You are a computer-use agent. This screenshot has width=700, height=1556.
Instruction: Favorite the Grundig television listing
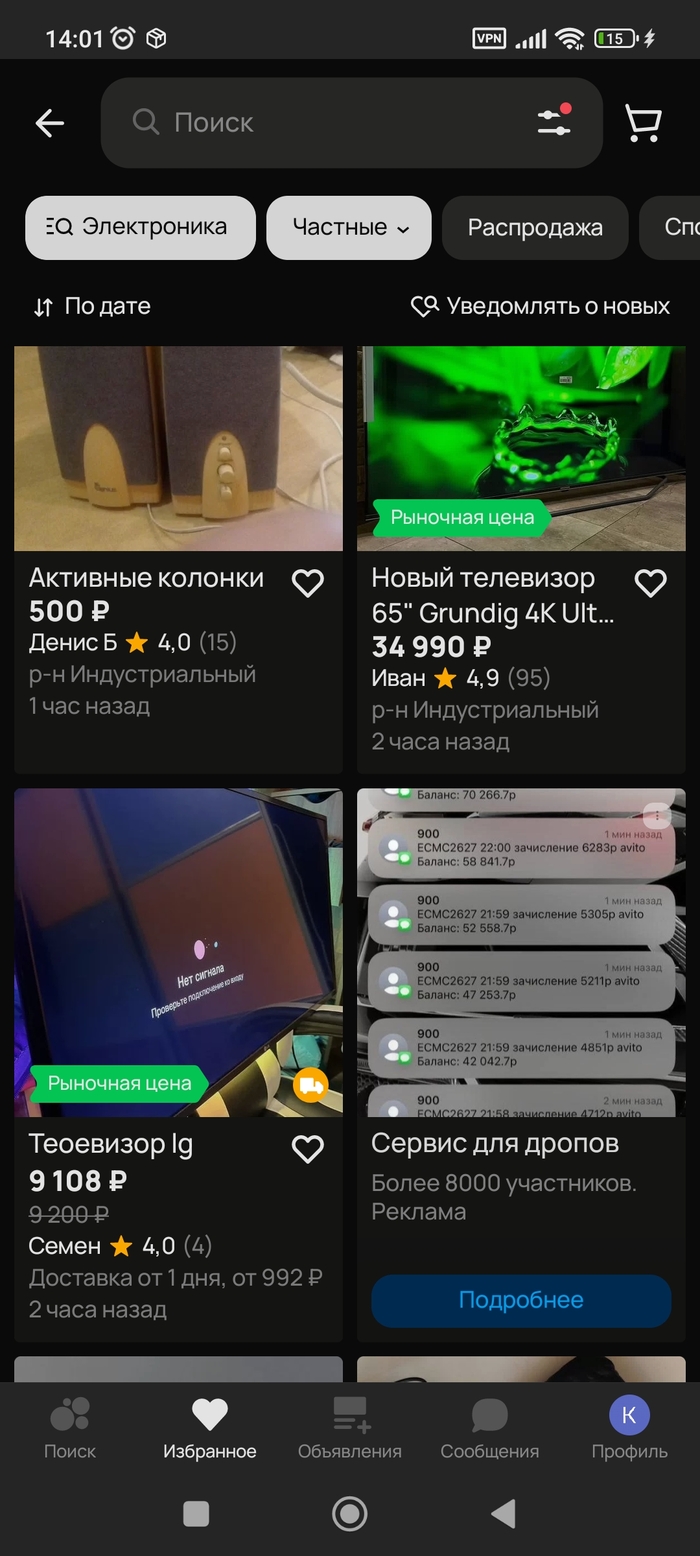coord(650,583)
